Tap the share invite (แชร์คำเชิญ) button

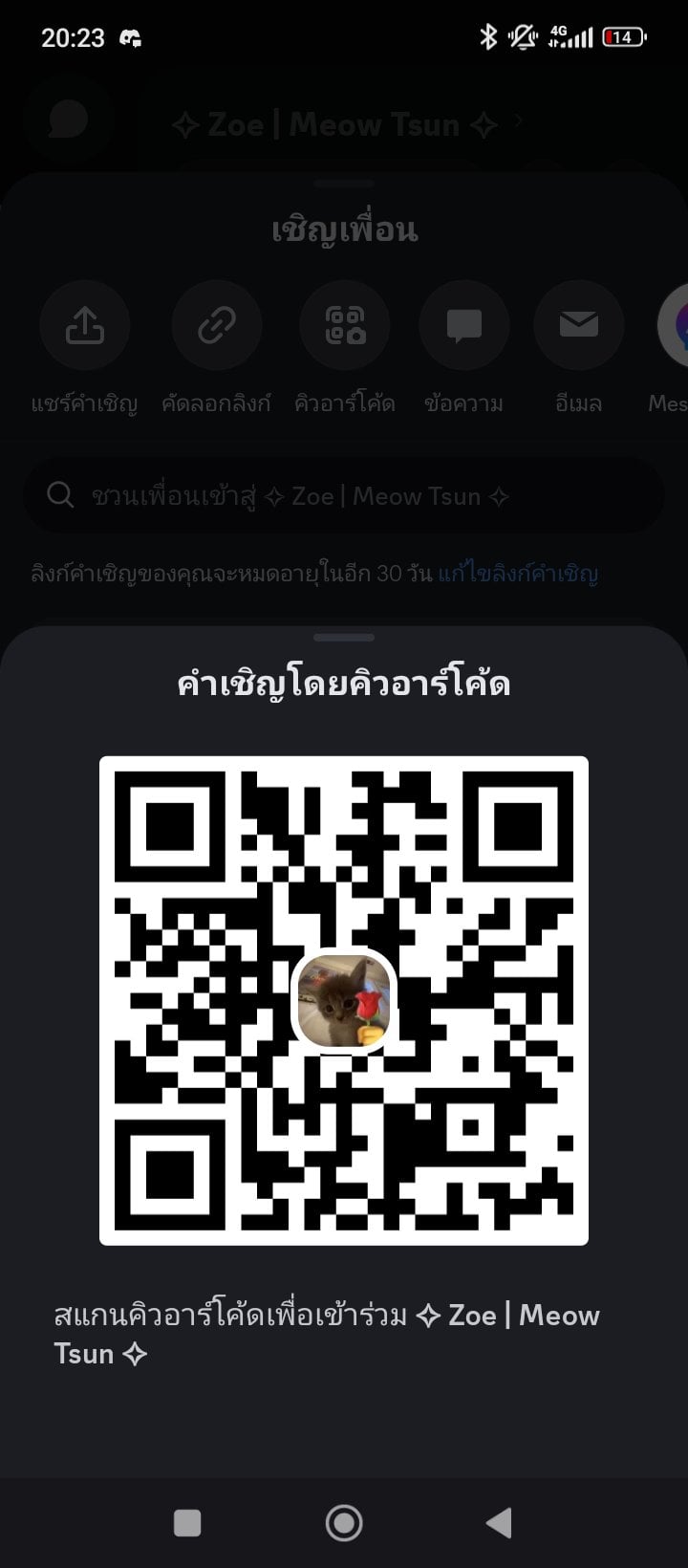coord(84,326)
